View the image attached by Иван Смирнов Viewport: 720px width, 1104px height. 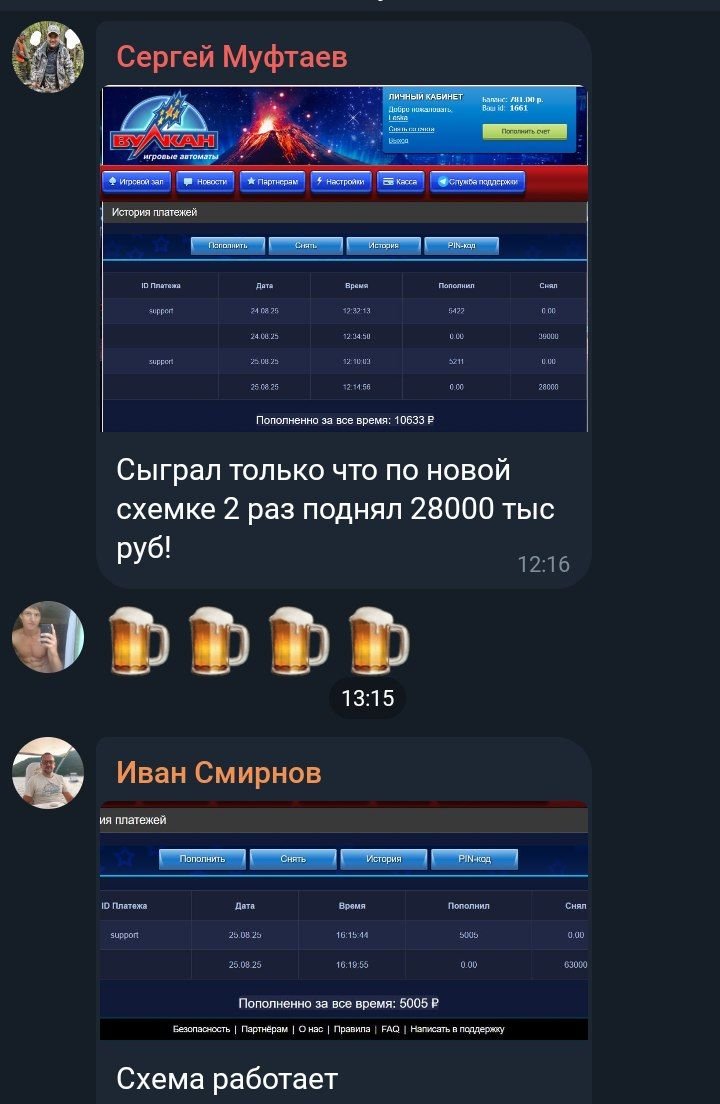344,921
